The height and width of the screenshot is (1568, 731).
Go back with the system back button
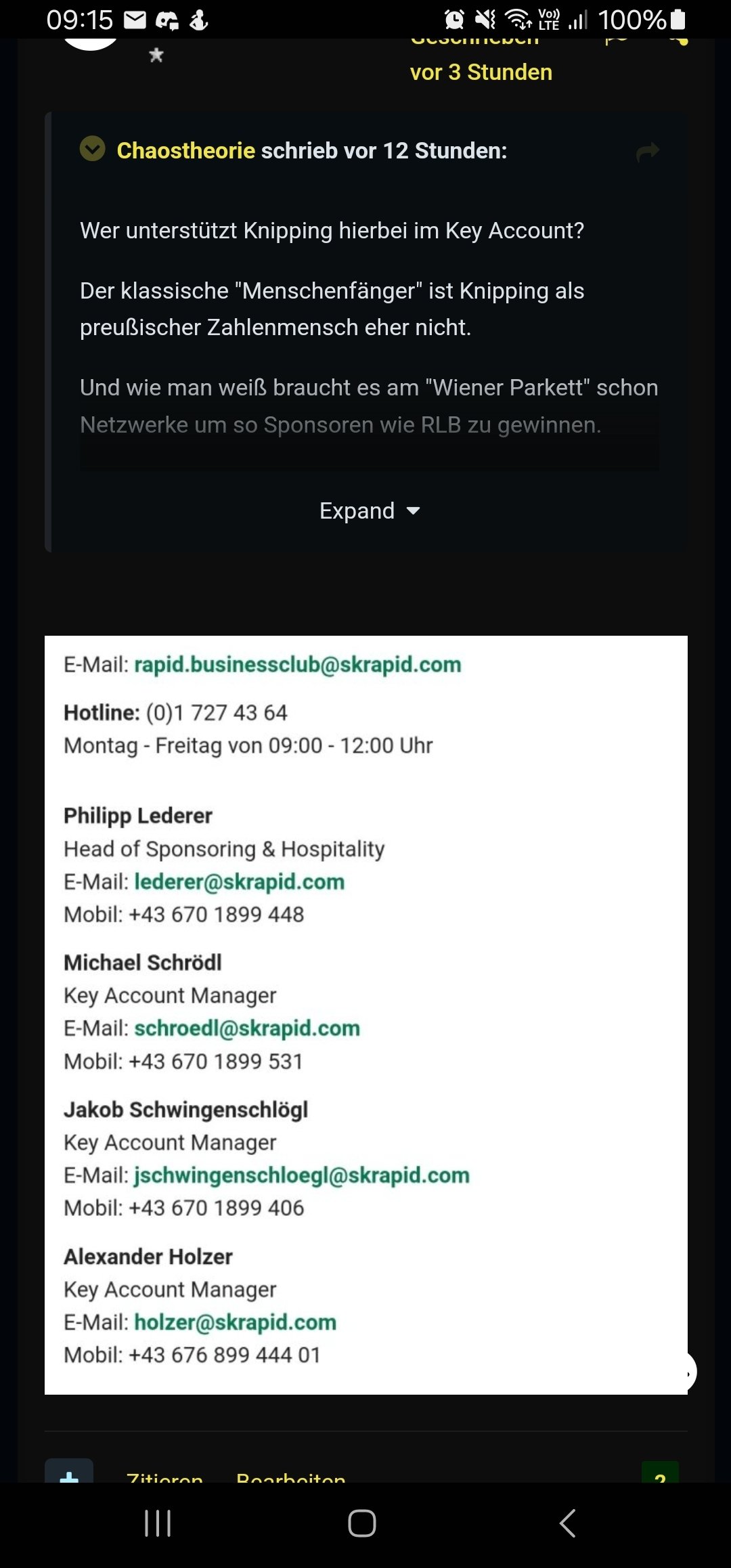(x=568, y=1523)
